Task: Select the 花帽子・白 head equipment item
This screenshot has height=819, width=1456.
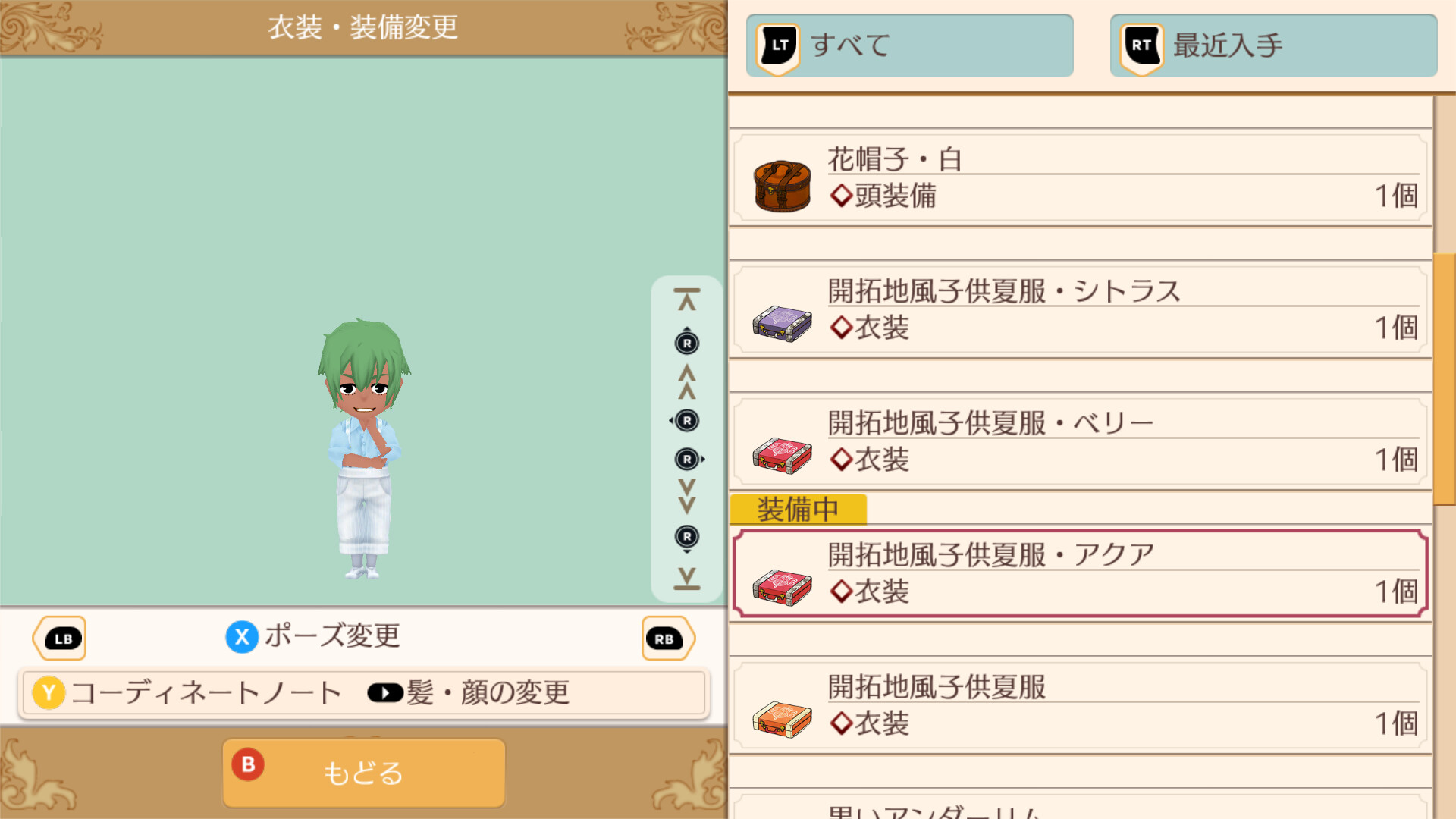Action: [x=1080, y=179]
